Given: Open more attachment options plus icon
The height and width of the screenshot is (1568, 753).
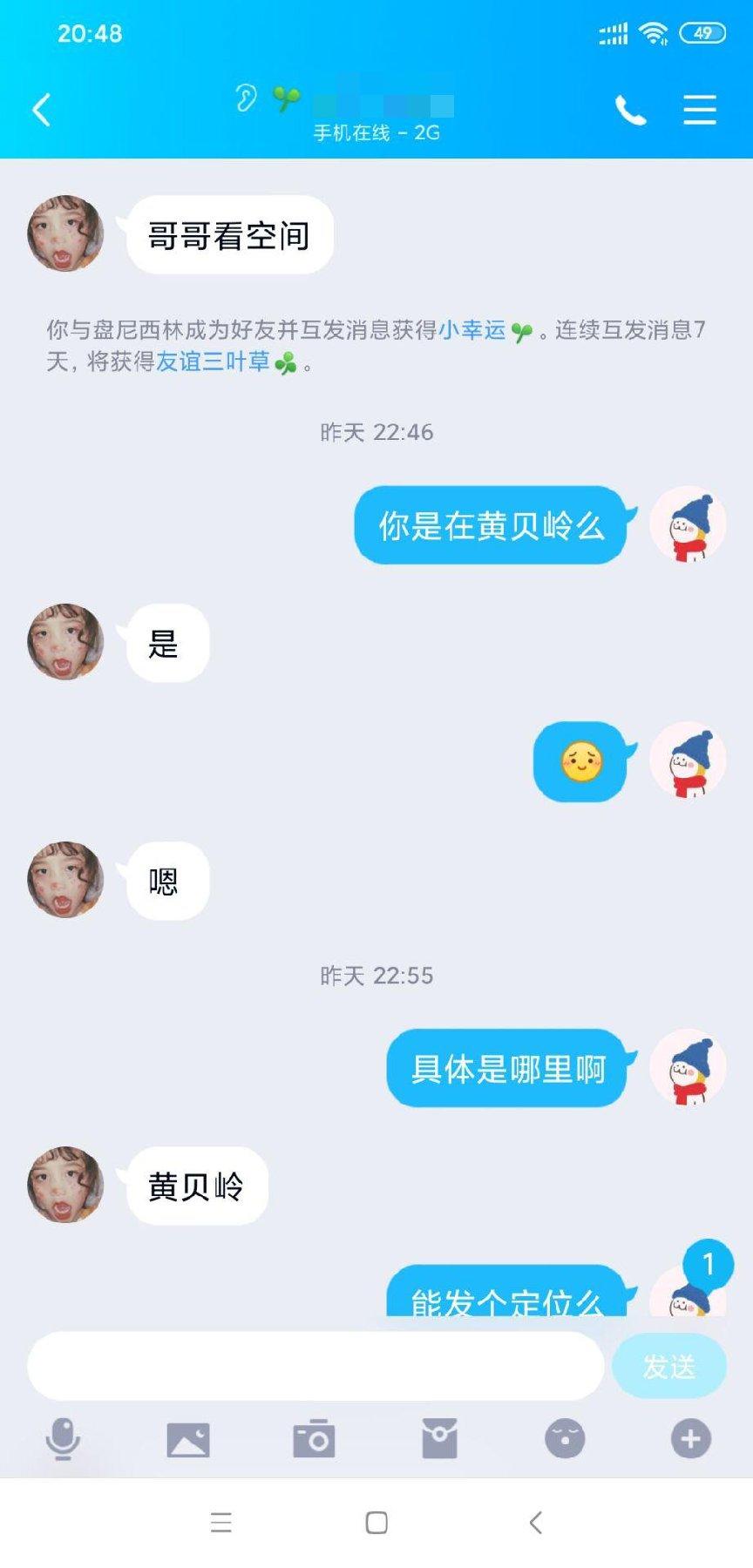Looking at the screenshot, I should point(690,1439).
